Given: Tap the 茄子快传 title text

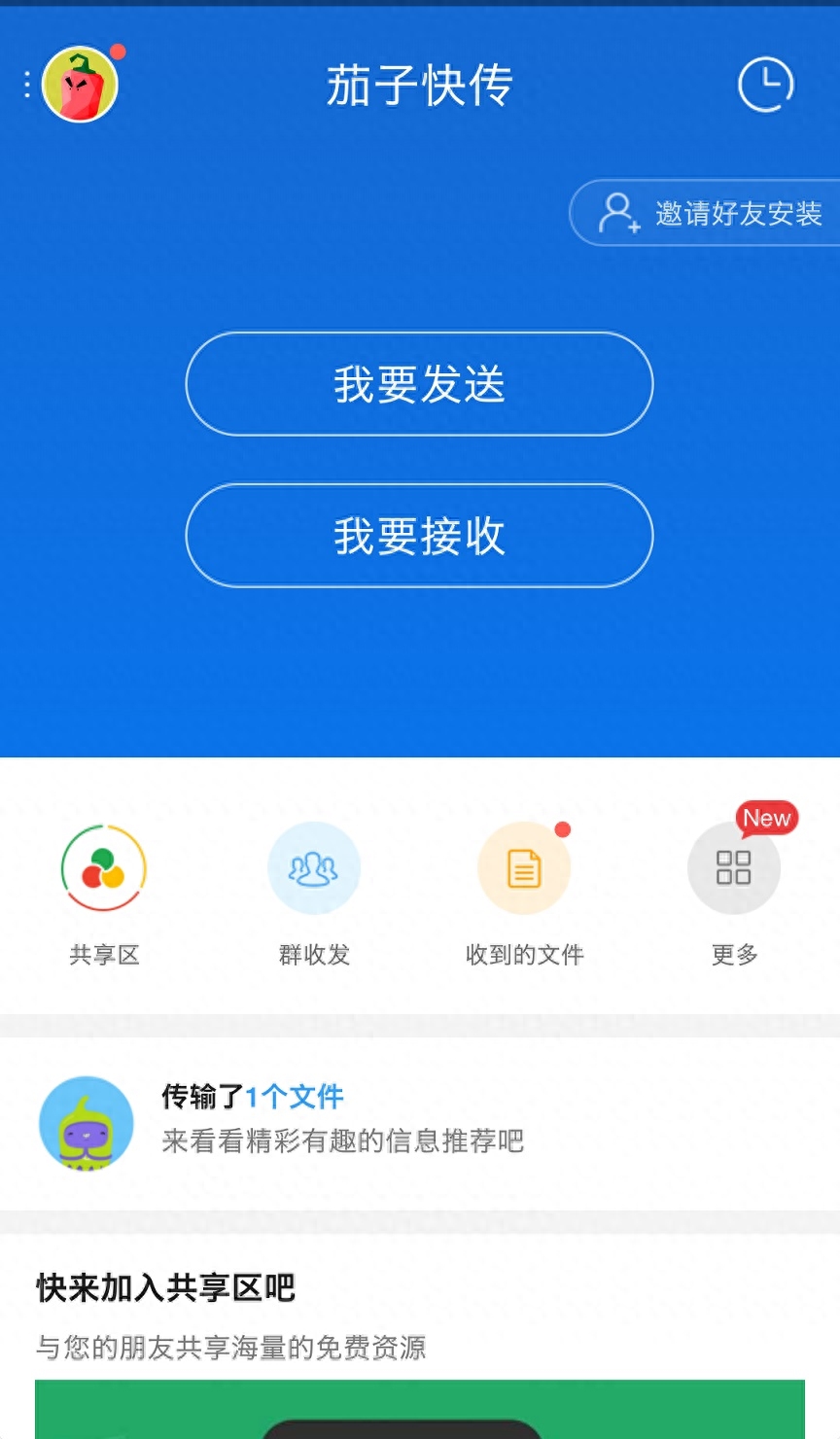Looking at the screenshot, I should (418, 85).
